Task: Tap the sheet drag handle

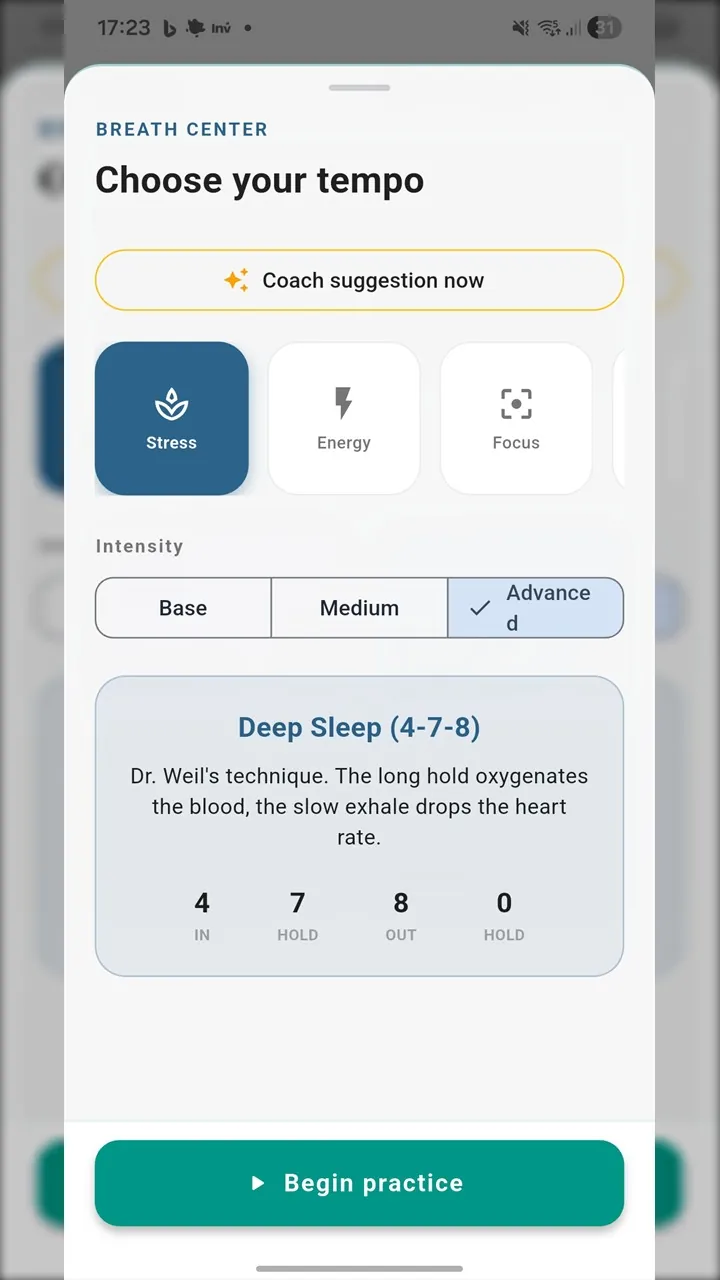Action: pyautogui.click(x=359, y=88)
